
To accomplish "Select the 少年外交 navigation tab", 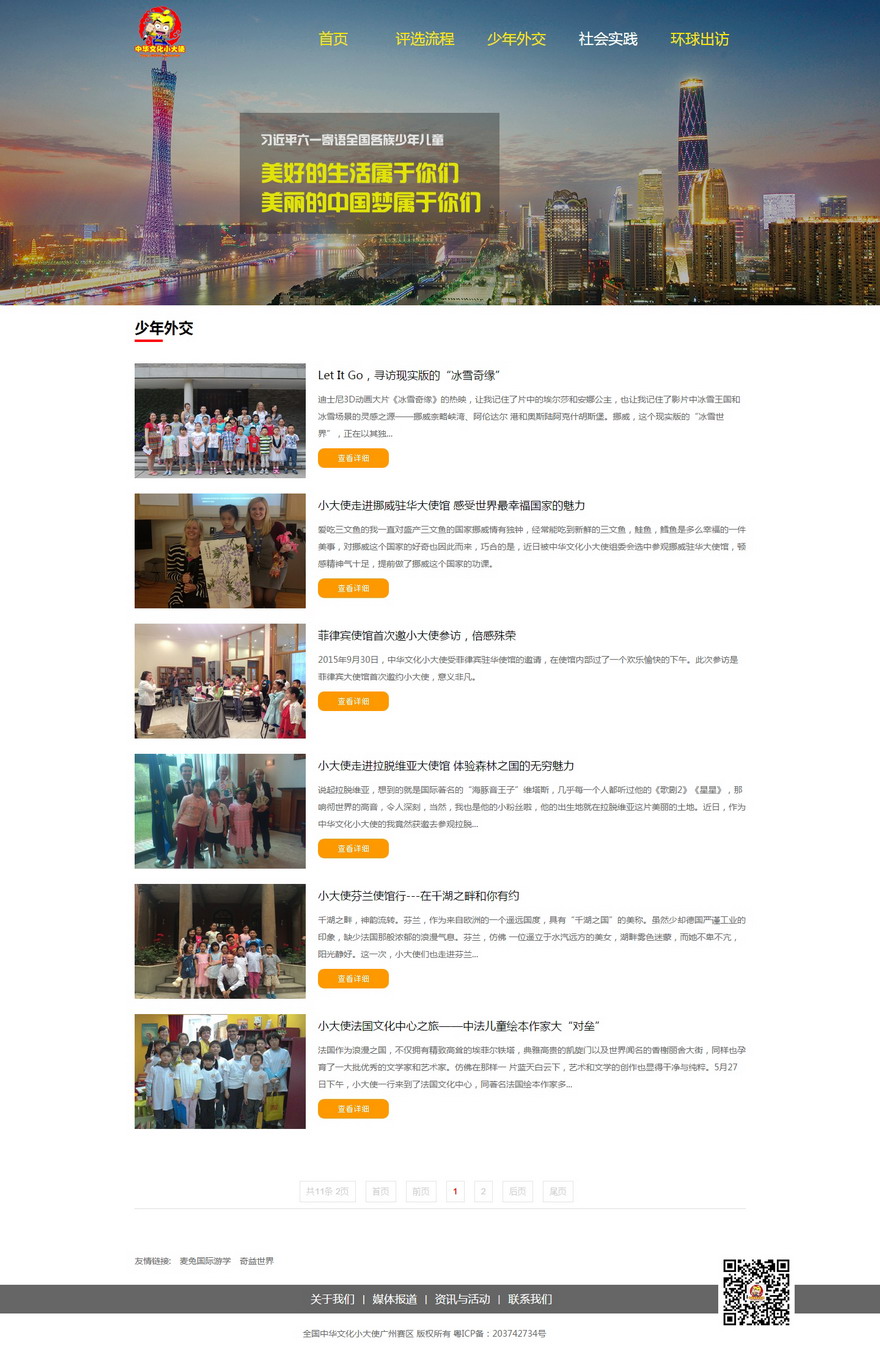I will point(516,39).
